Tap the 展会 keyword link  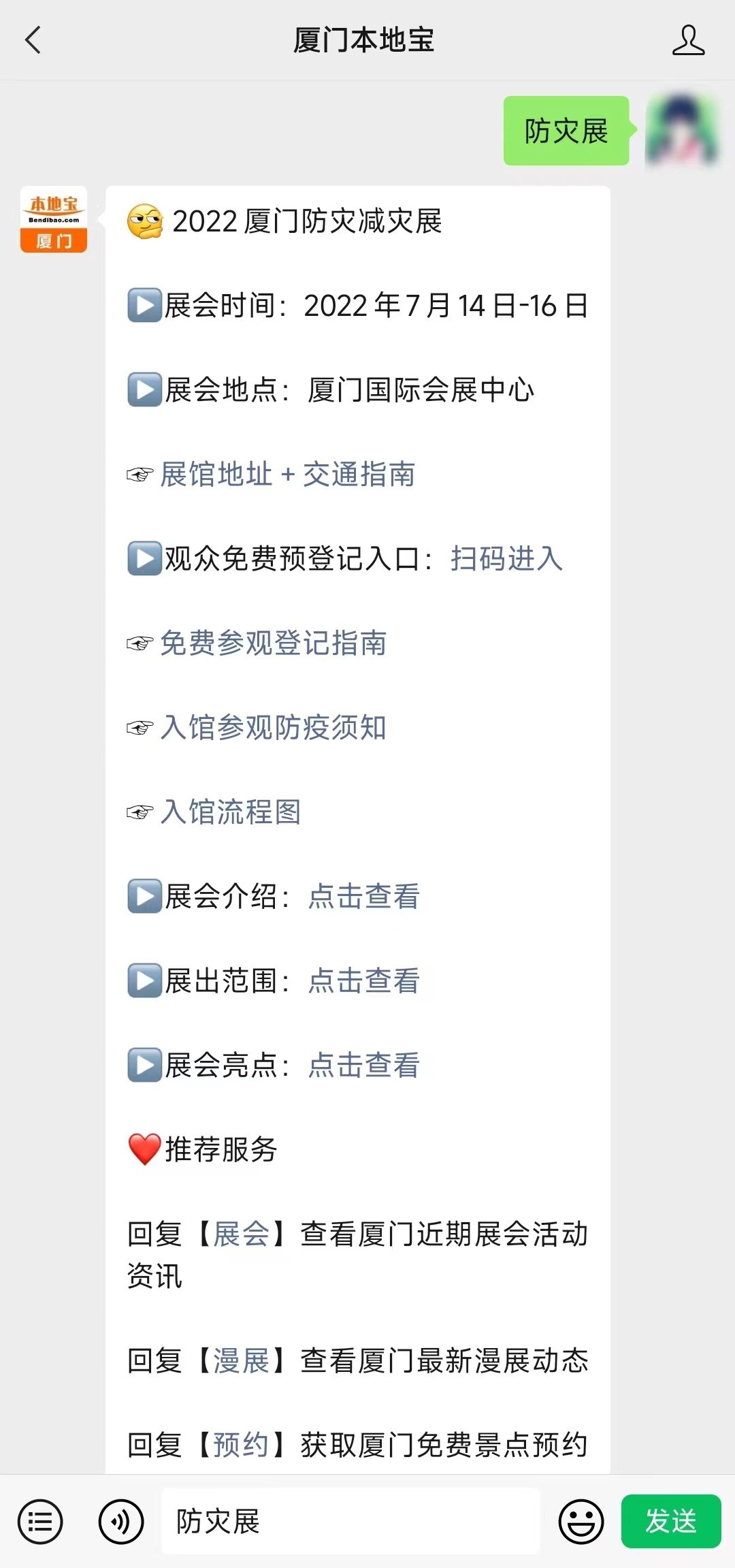[x=242, y=1234]
